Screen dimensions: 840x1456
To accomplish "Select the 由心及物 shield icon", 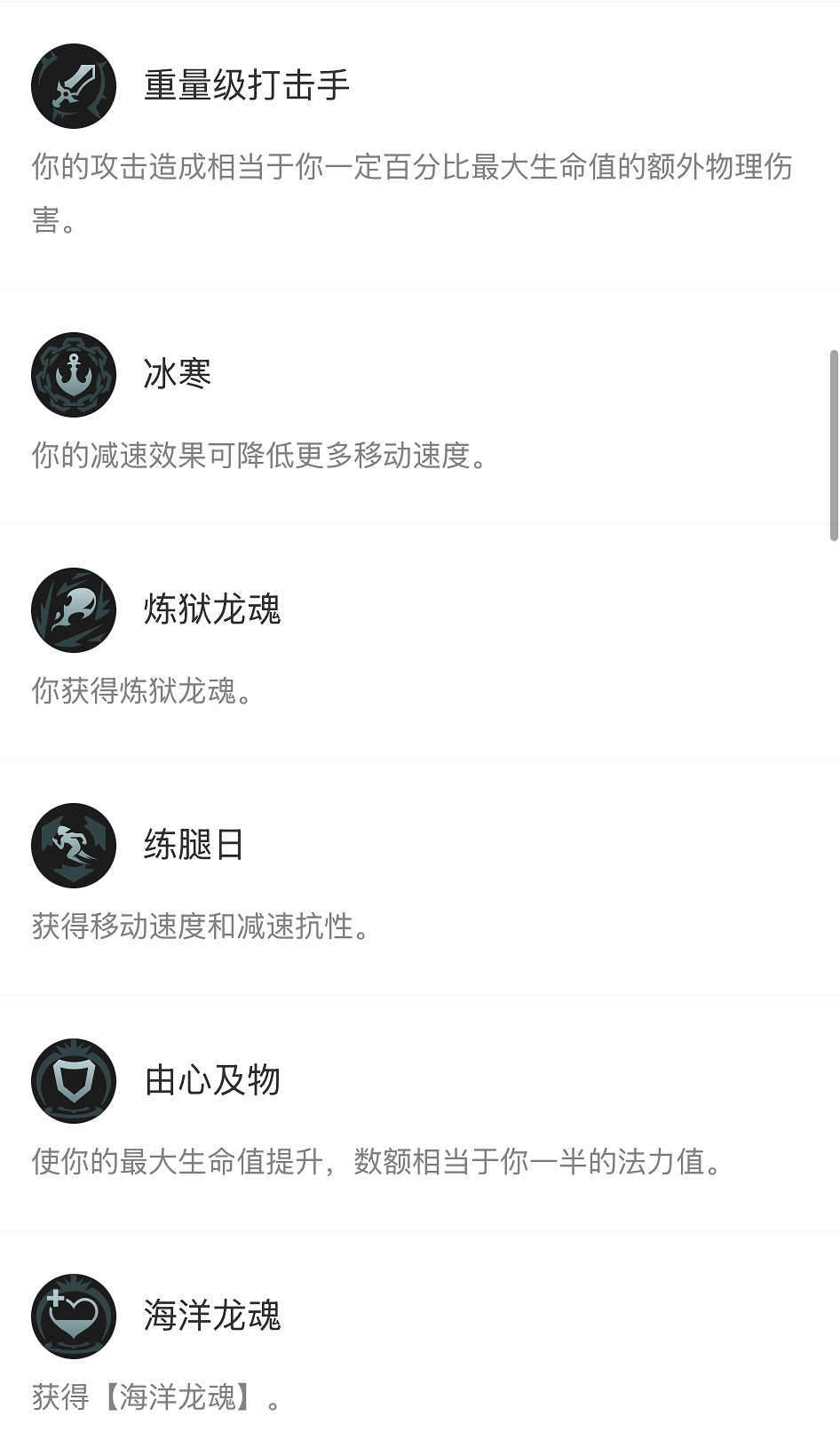I will 73,1082.
